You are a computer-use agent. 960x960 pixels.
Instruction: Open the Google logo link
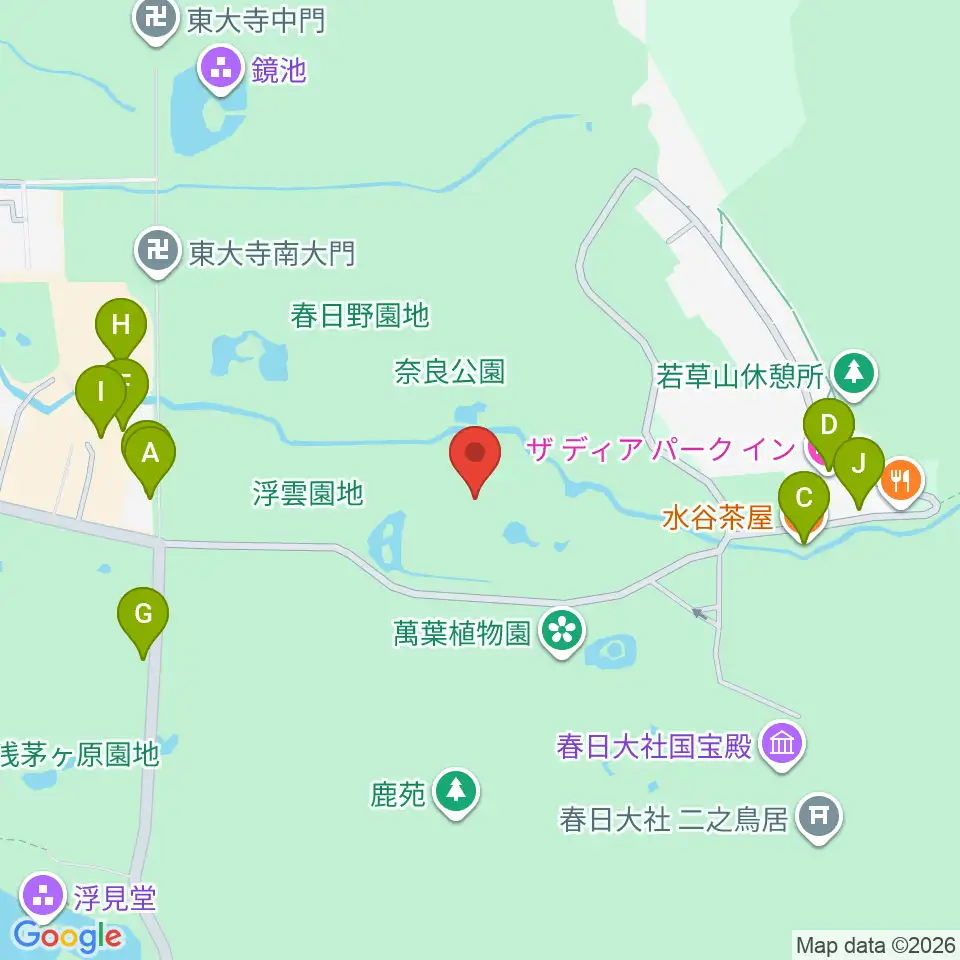[x=67, y=937]
